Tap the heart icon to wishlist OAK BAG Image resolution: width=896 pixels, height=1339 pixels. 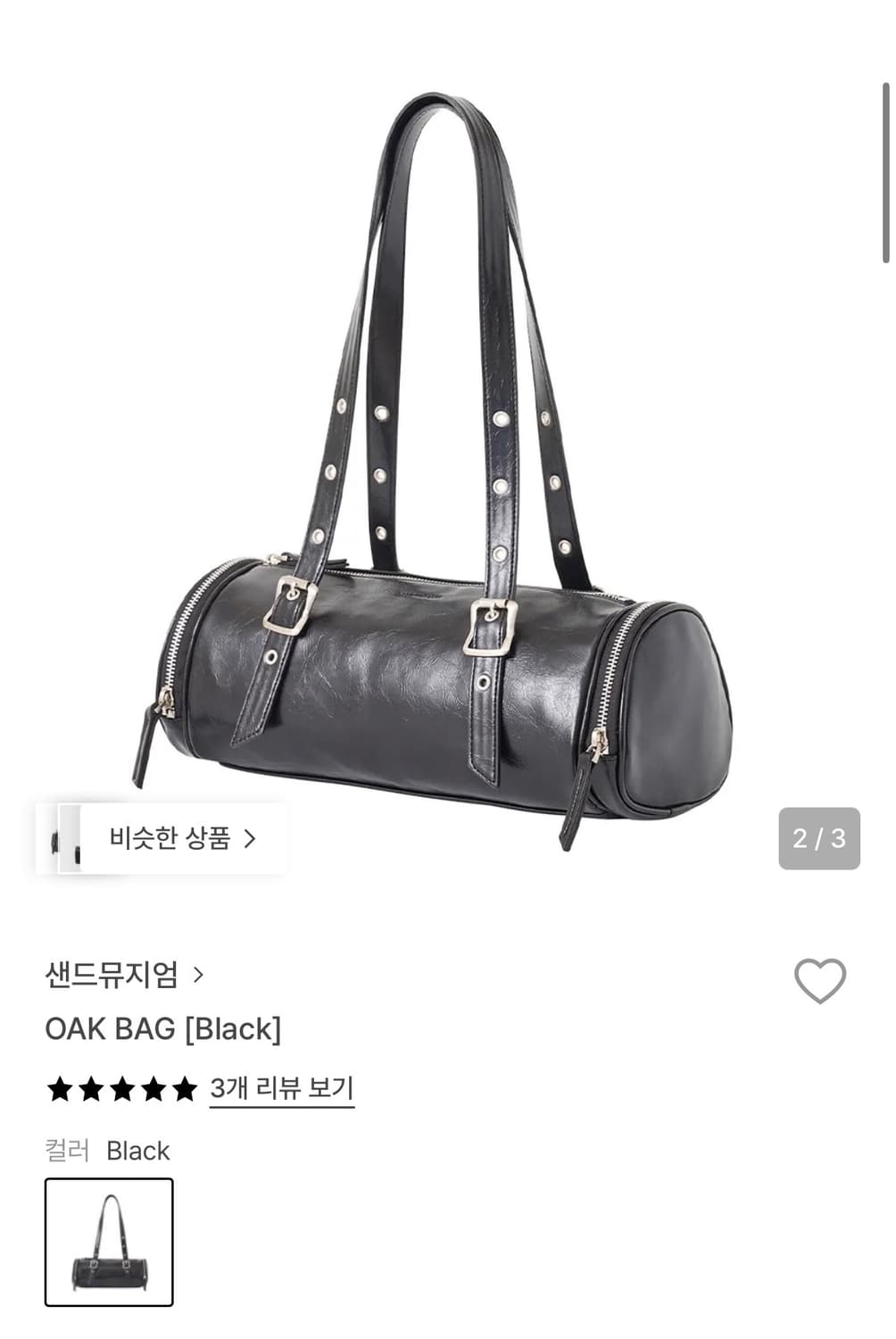coord(821,979)
